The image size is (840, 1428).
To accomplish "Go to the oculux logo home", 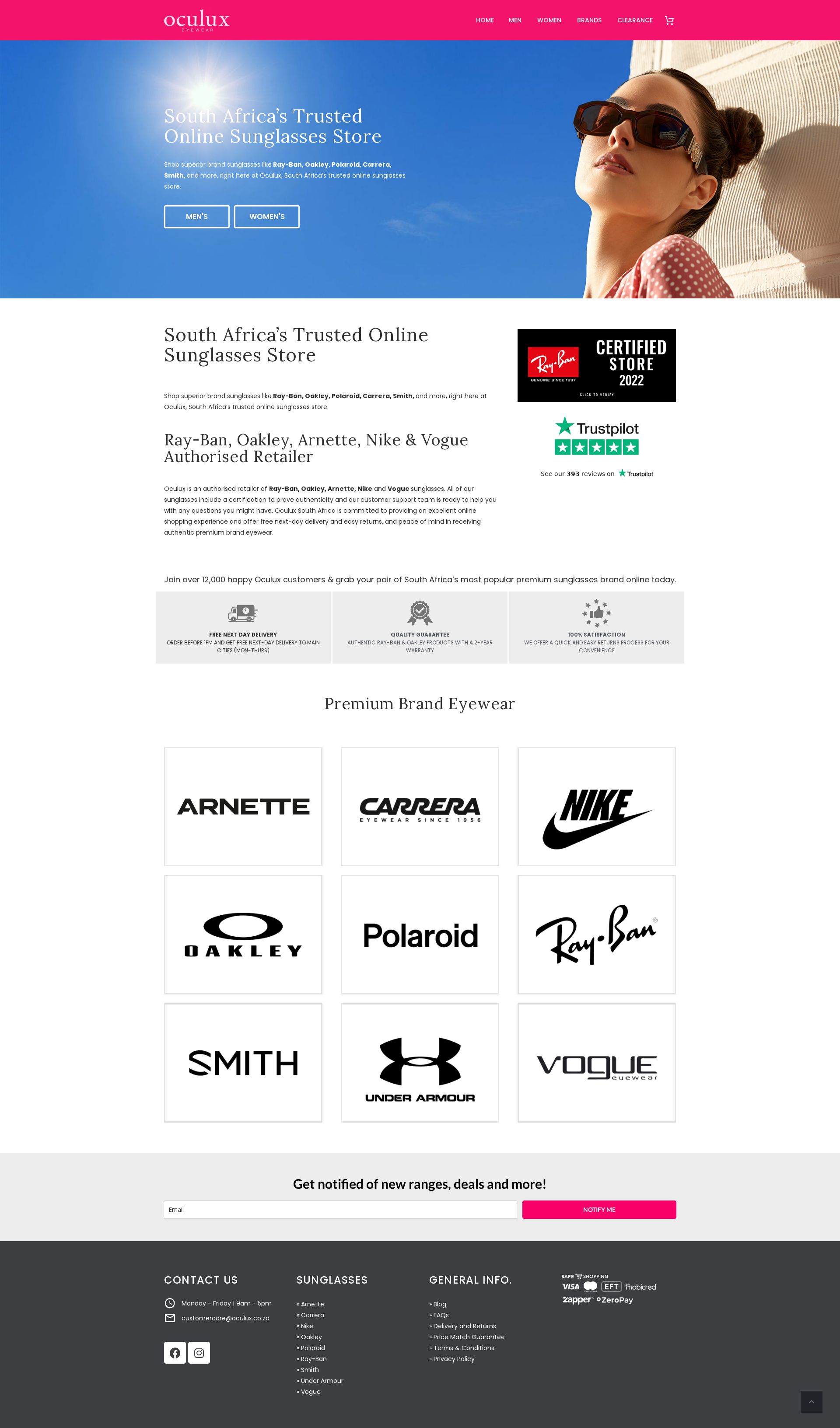I will coord(197,21).
